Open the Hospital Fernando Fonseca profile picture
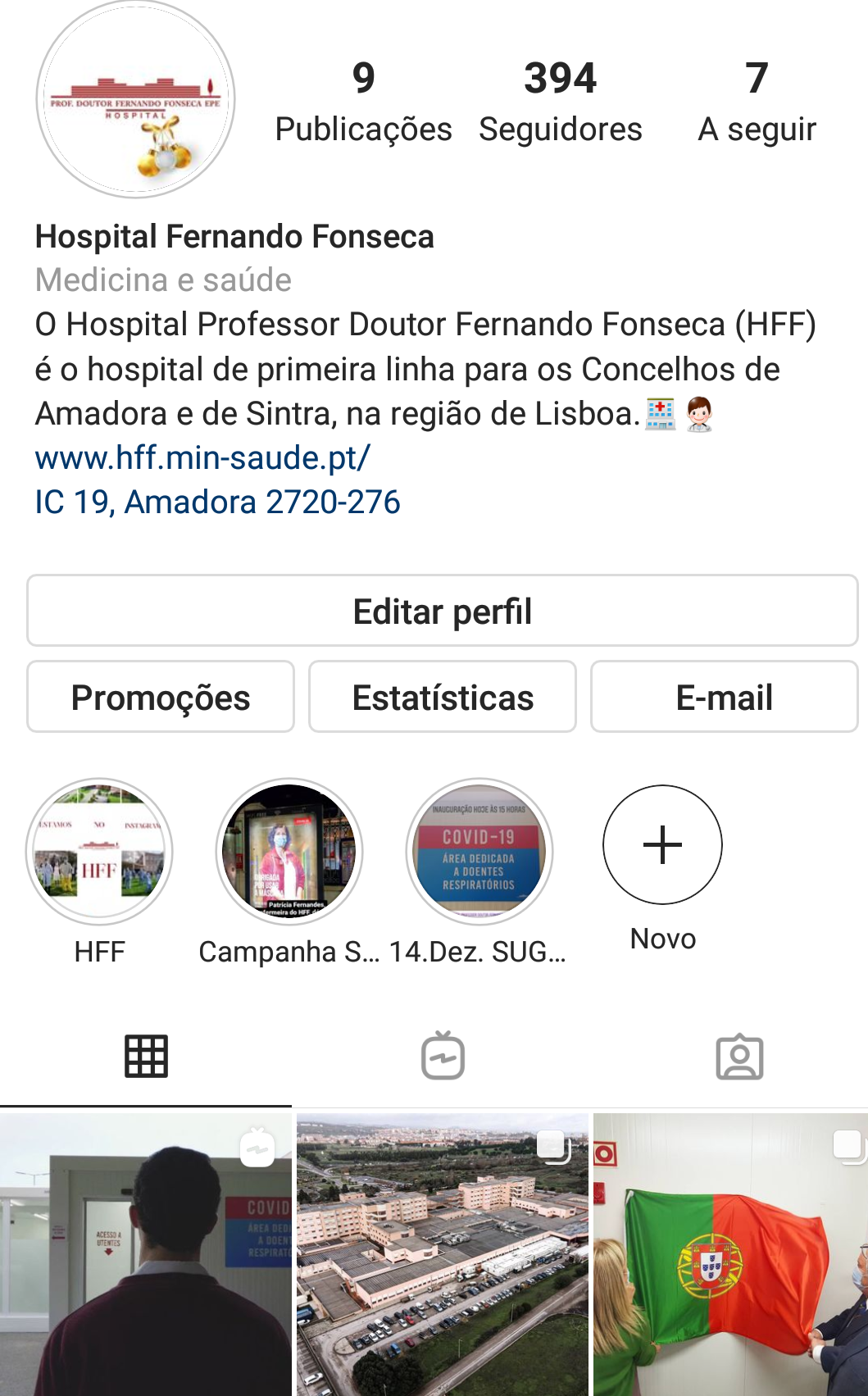Viewport: 868px width, 1396px height. (135, 99)
